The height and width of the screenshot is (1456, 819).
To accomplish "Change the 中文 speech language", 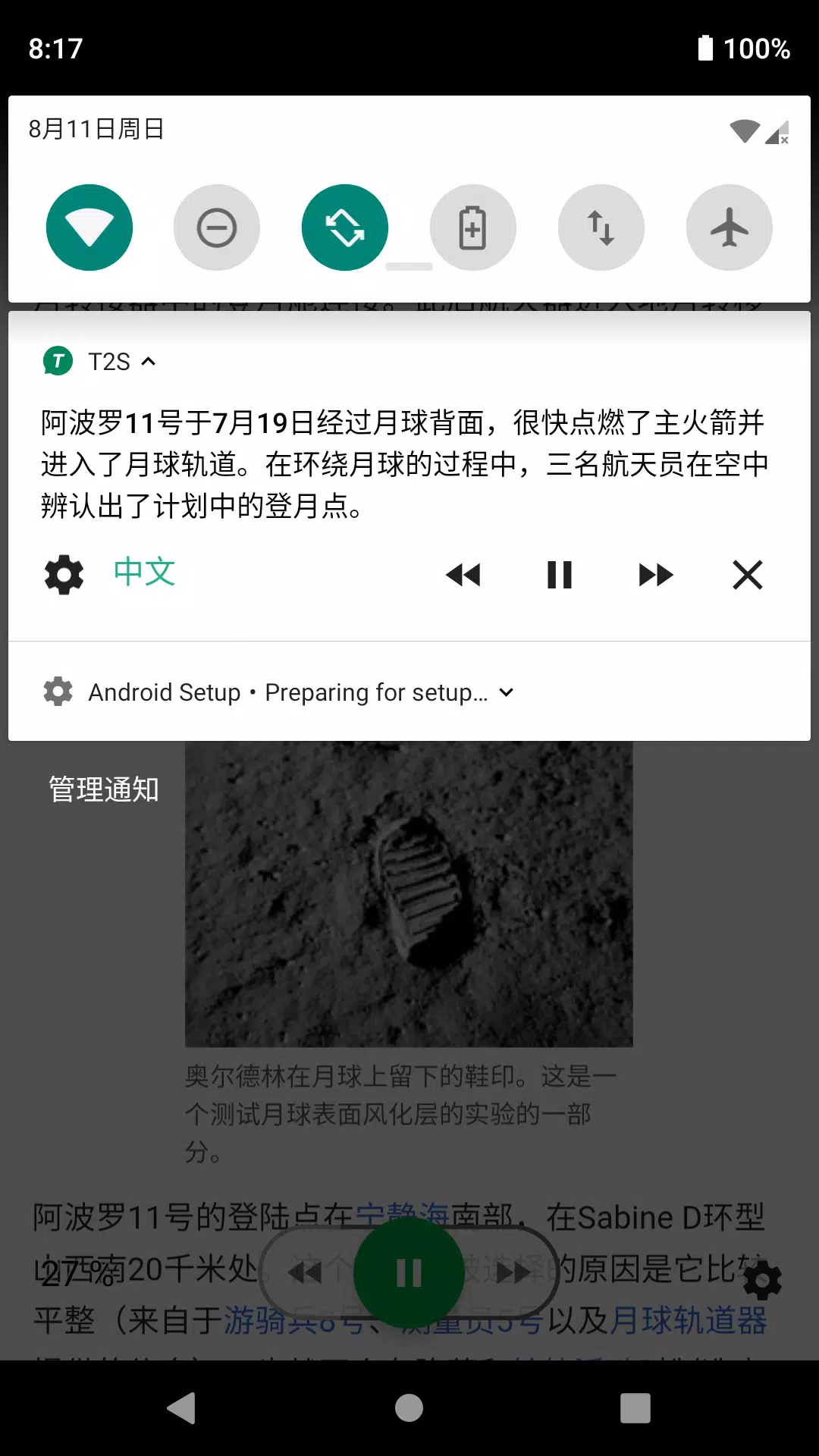I will pyautogui.click(x=144, y=573).
